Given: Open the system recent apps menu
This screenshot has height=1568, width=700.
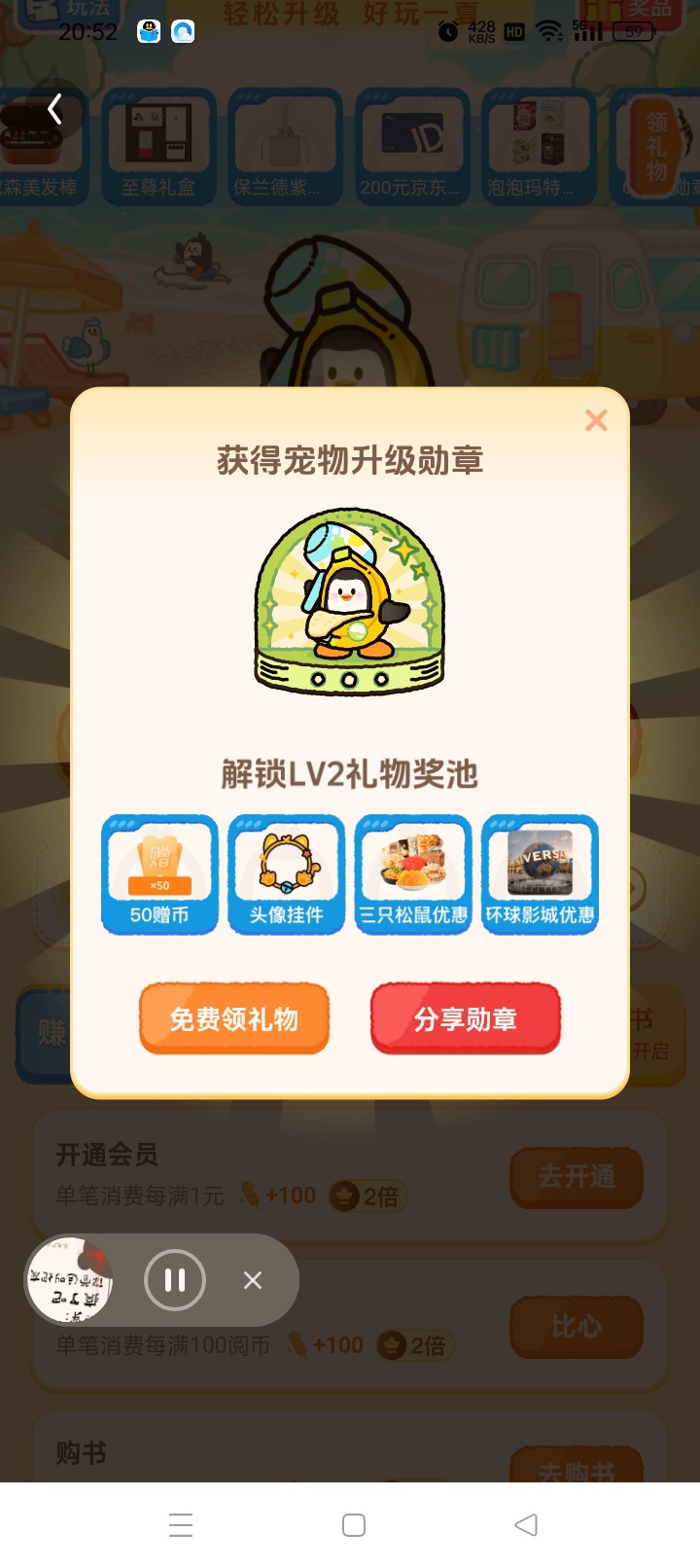Looking at the screenshot, I should pos(181,1525).
